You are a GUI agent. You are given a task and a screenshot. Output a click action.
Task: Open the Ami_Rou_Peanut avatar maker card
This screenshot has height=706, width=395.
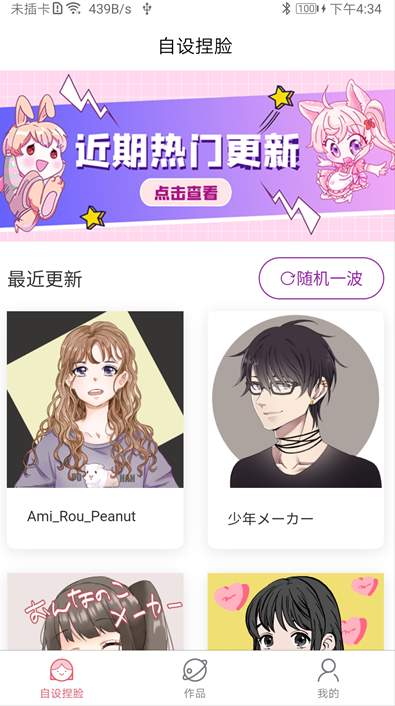95,430
